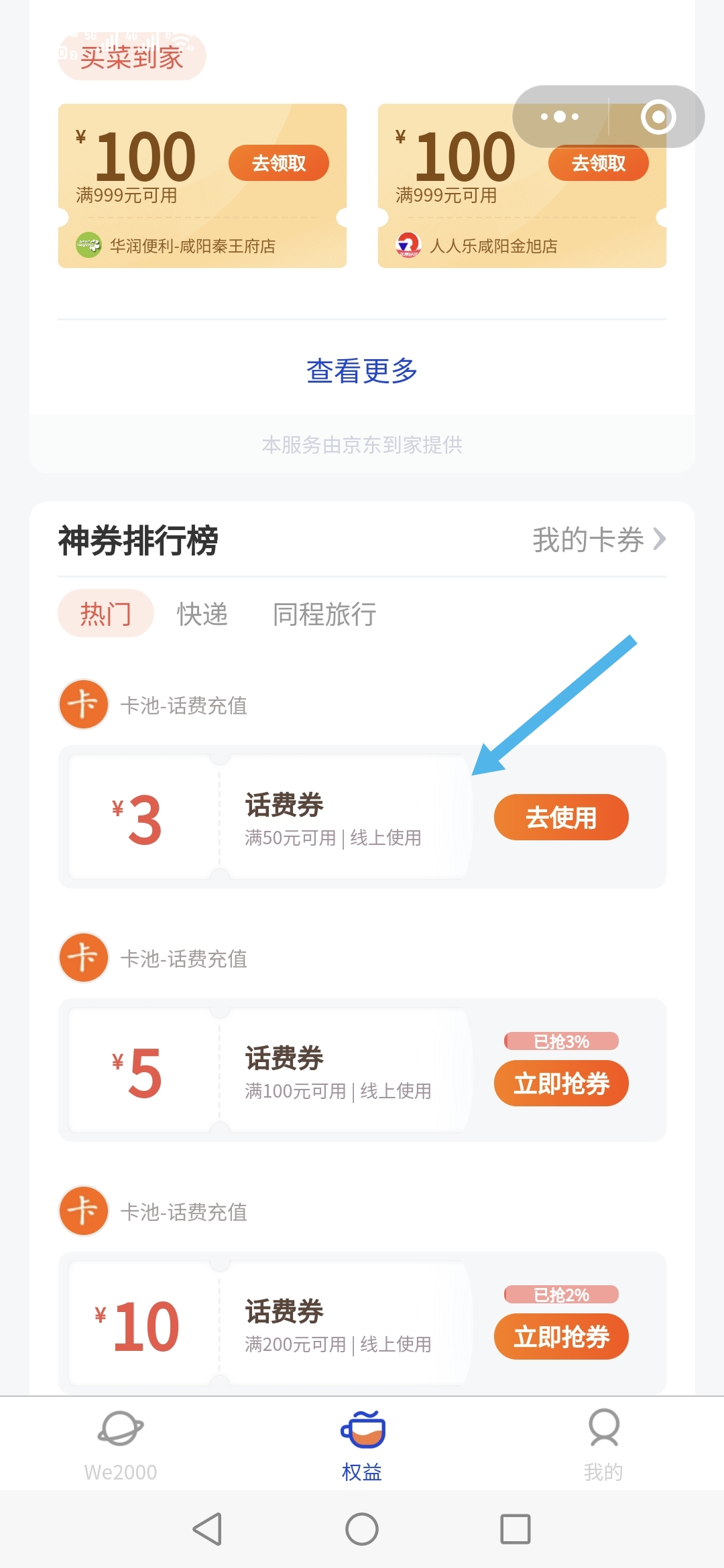Claim the 华润便利-咸阳秦王府店 100 yuan coupon
This screenshot has height=1568, width=724.
tap(279, 163)
